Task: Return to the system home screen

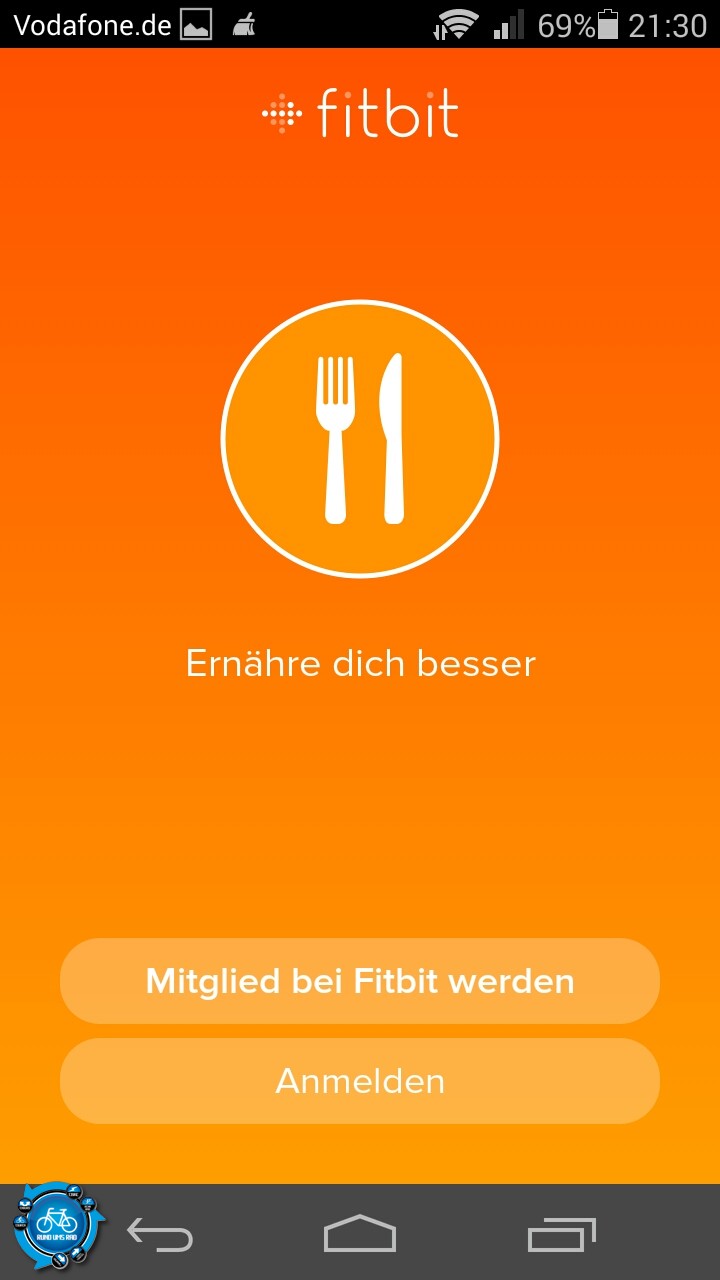Action: click(x=360, y=1234)
